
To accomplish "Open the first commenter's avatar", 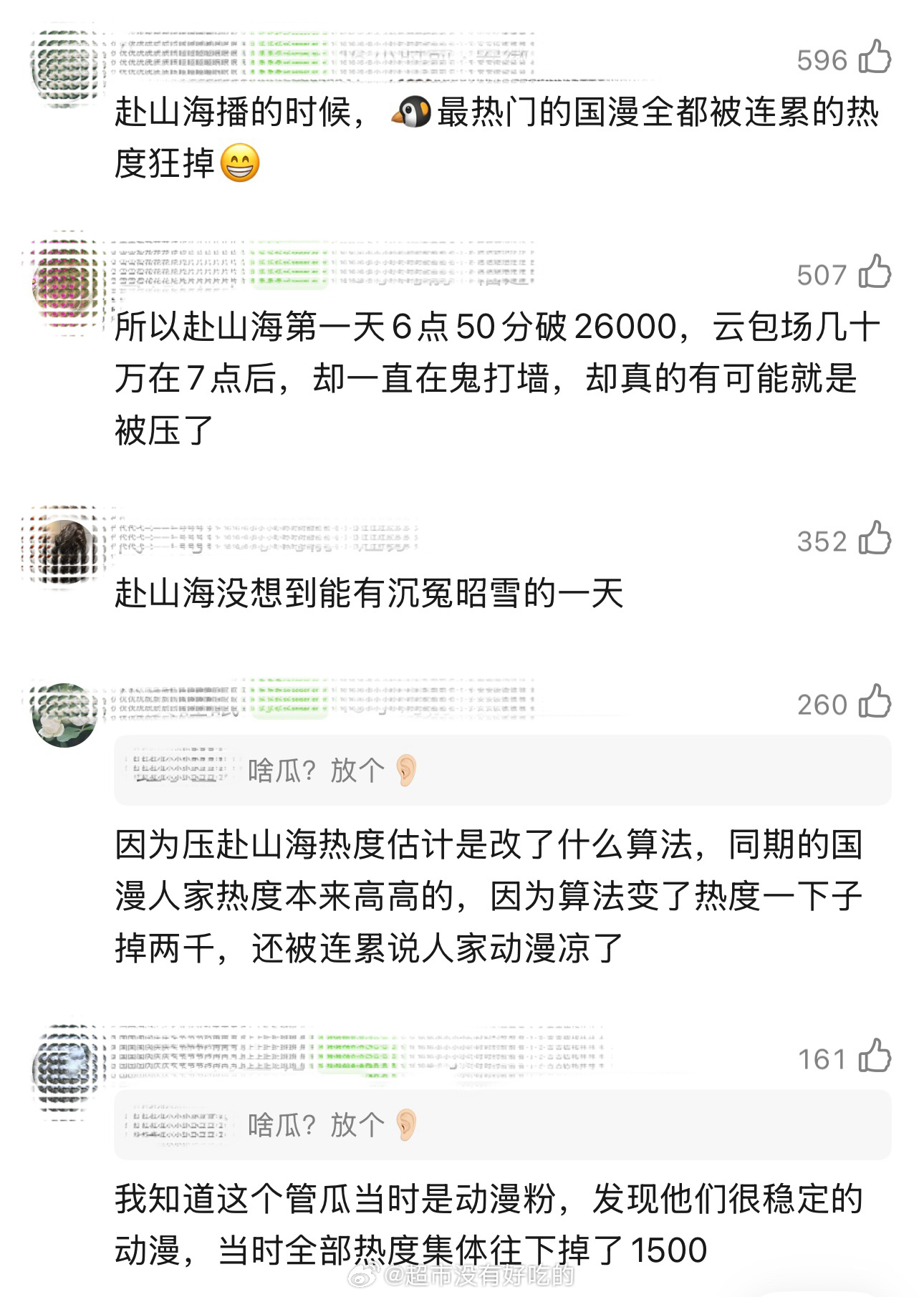I will tap(63, 63).
